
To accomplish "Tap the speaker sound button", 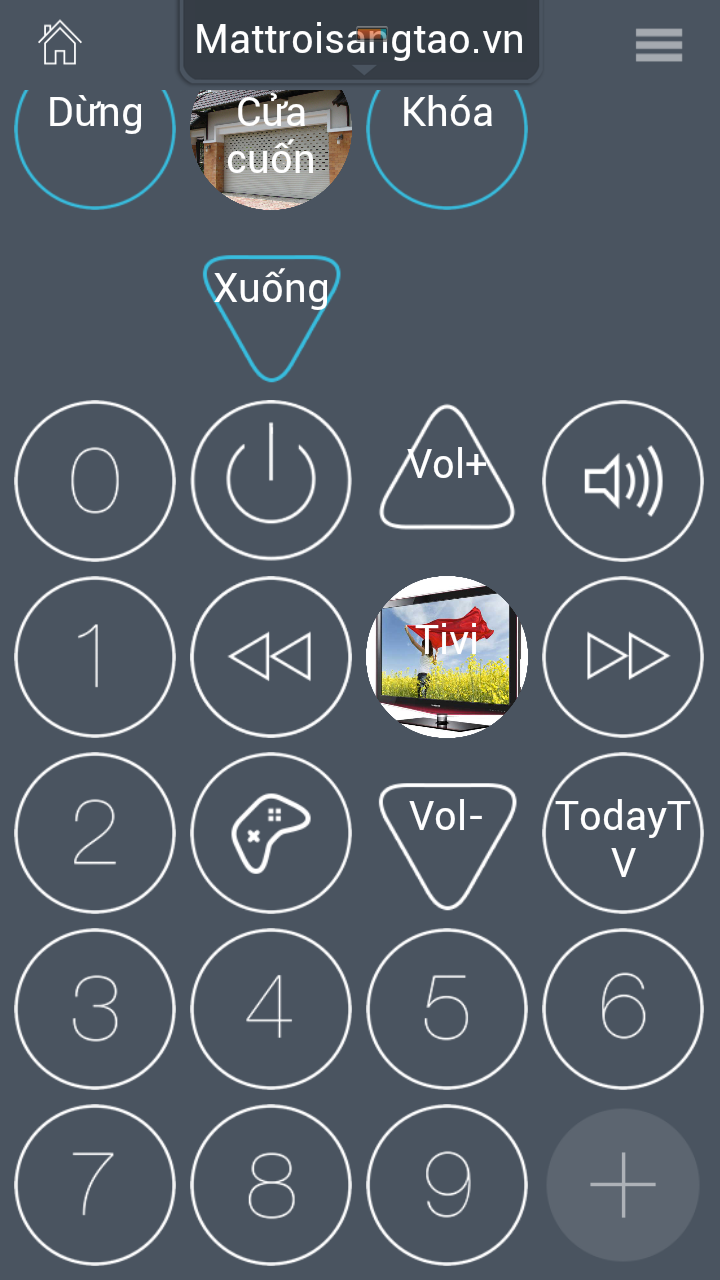I will 623,481.
